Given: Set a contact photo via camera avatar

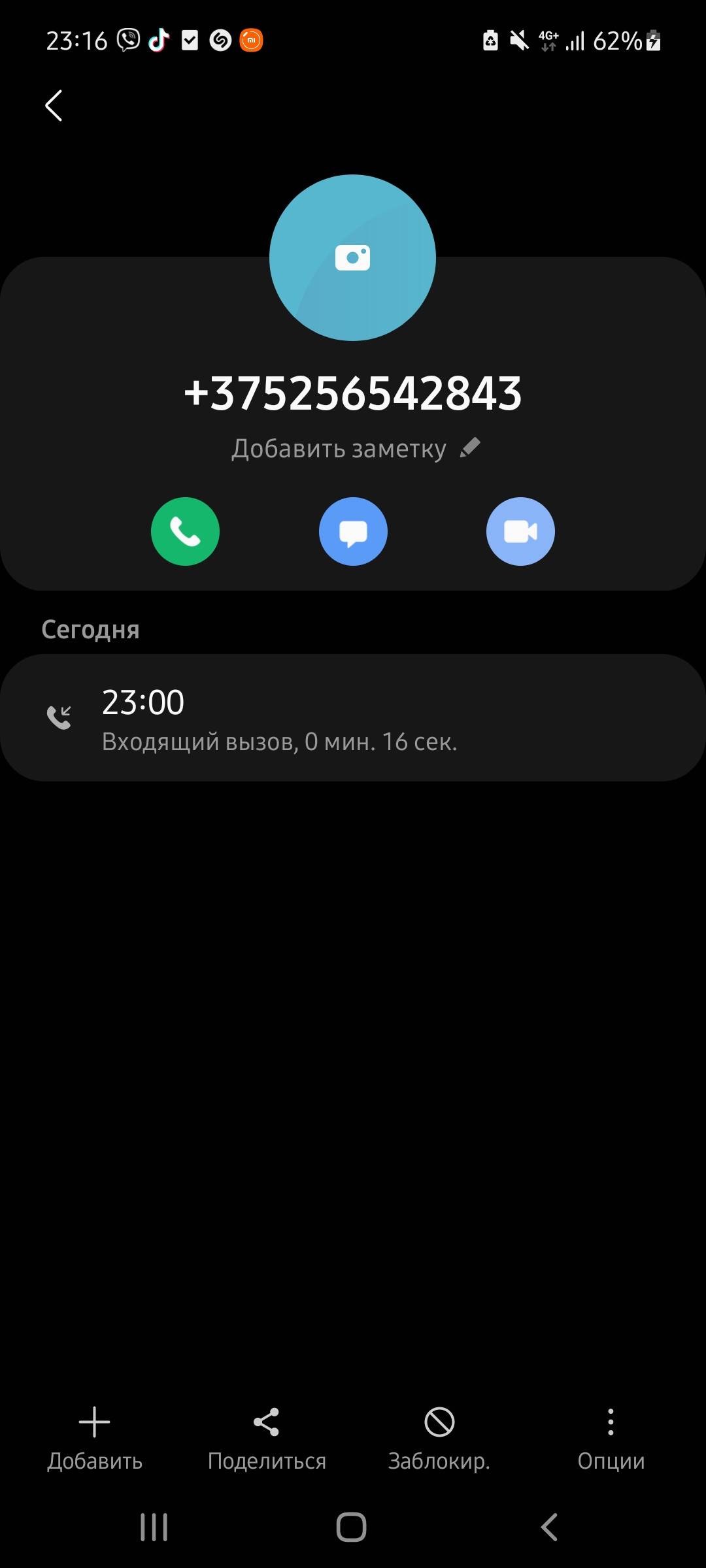Looking at the screenshot, I should pos(352,257).
